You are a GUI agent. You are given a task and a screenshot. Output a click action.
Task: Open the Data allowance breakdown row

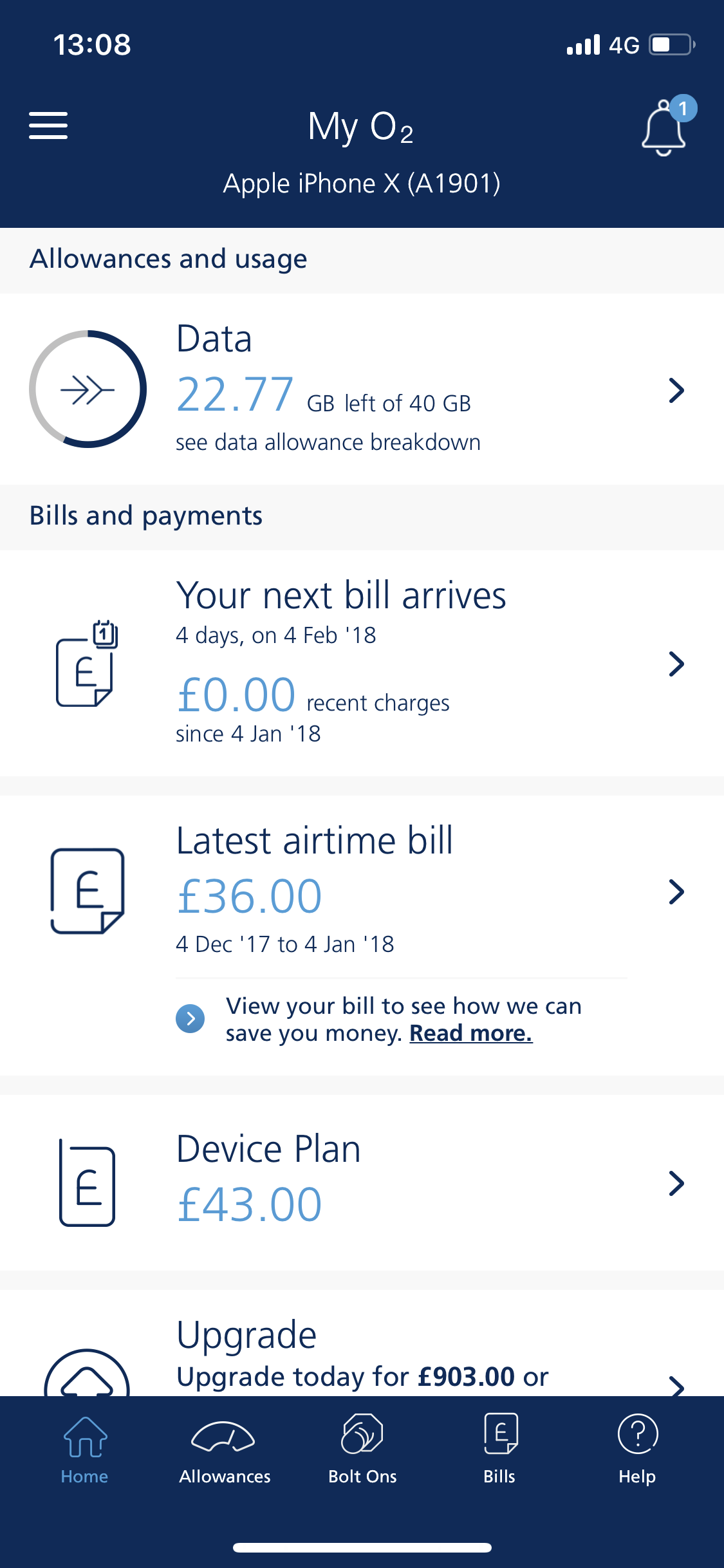point(362,389)
